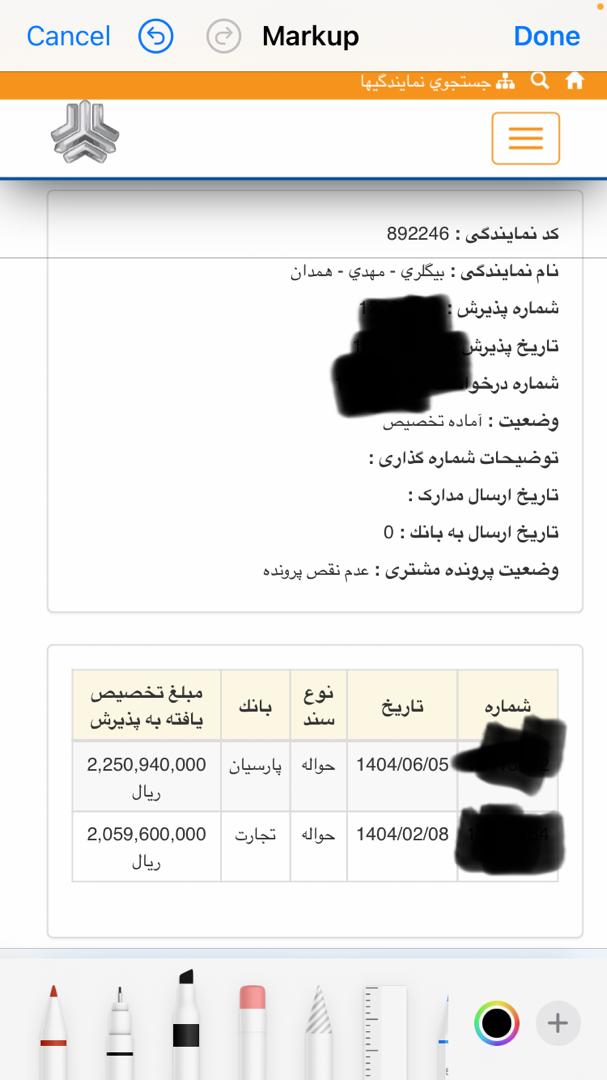The height and width of the screenshot is (1080, 607).
Task: Tap Done to save the markup
Action: 546,37
